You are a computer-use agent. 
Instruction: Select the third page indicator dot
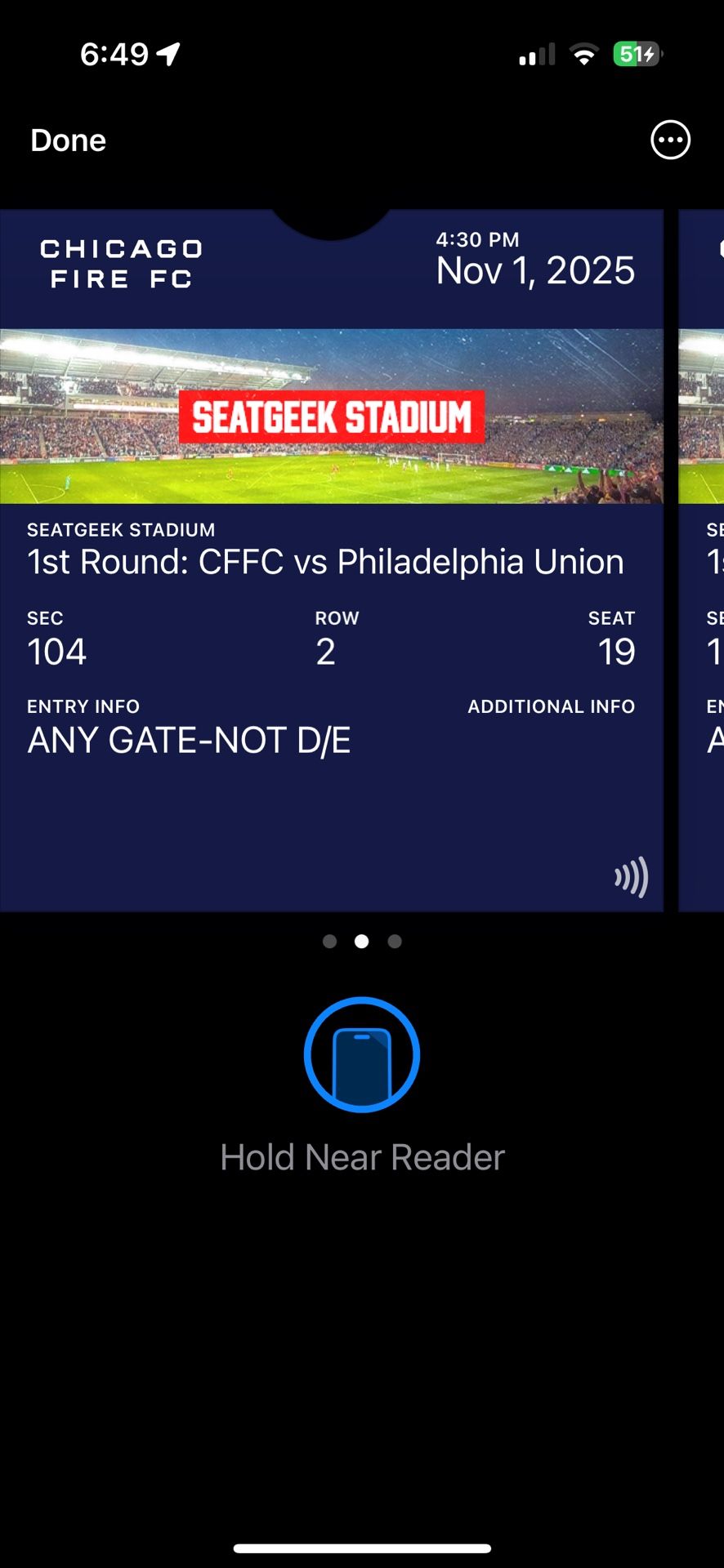(x=395, y=941)
